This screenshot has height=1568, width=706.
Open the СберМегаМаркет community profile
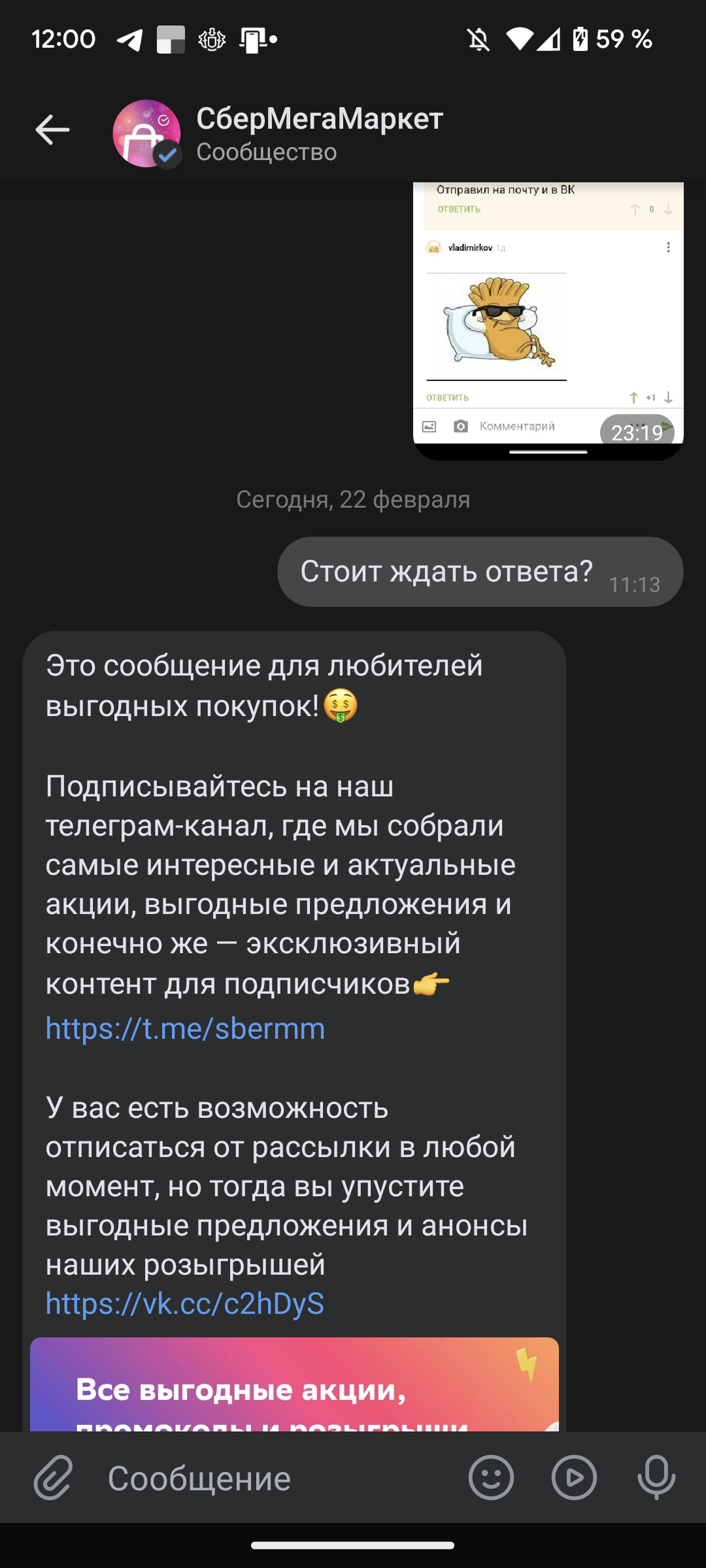tap(319, 133)
